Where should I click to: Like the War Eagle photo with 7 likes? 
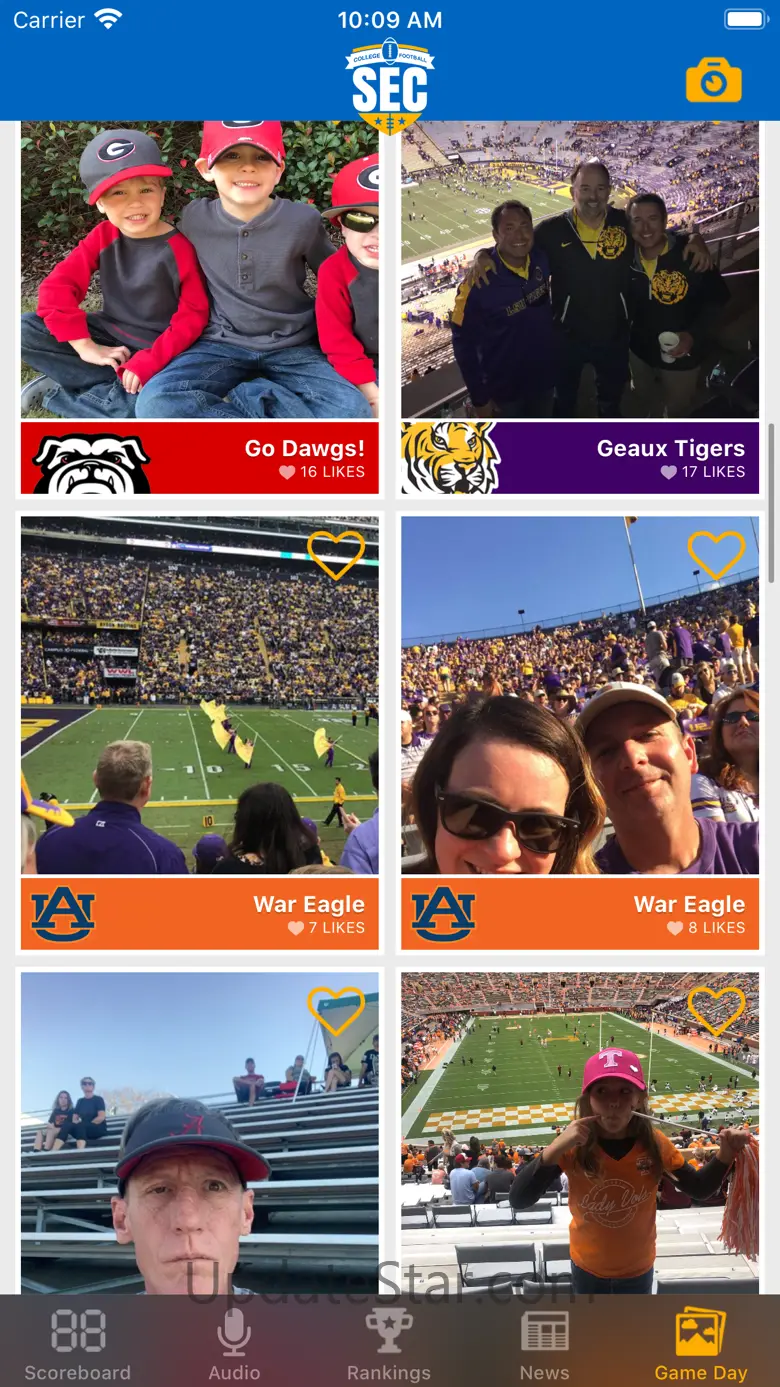tap(336, 553)
